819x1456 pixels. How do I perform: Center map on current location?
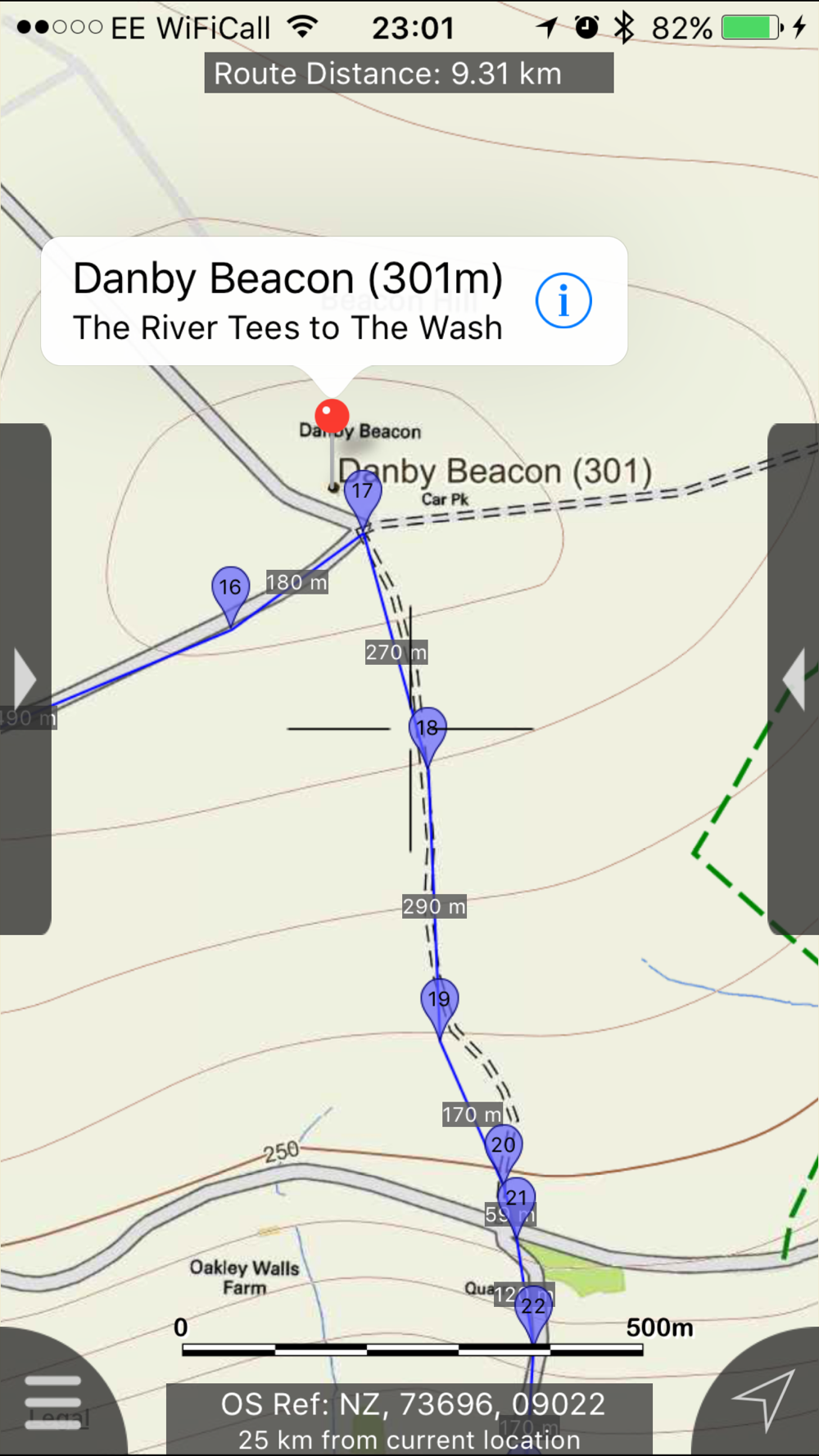763,1399
